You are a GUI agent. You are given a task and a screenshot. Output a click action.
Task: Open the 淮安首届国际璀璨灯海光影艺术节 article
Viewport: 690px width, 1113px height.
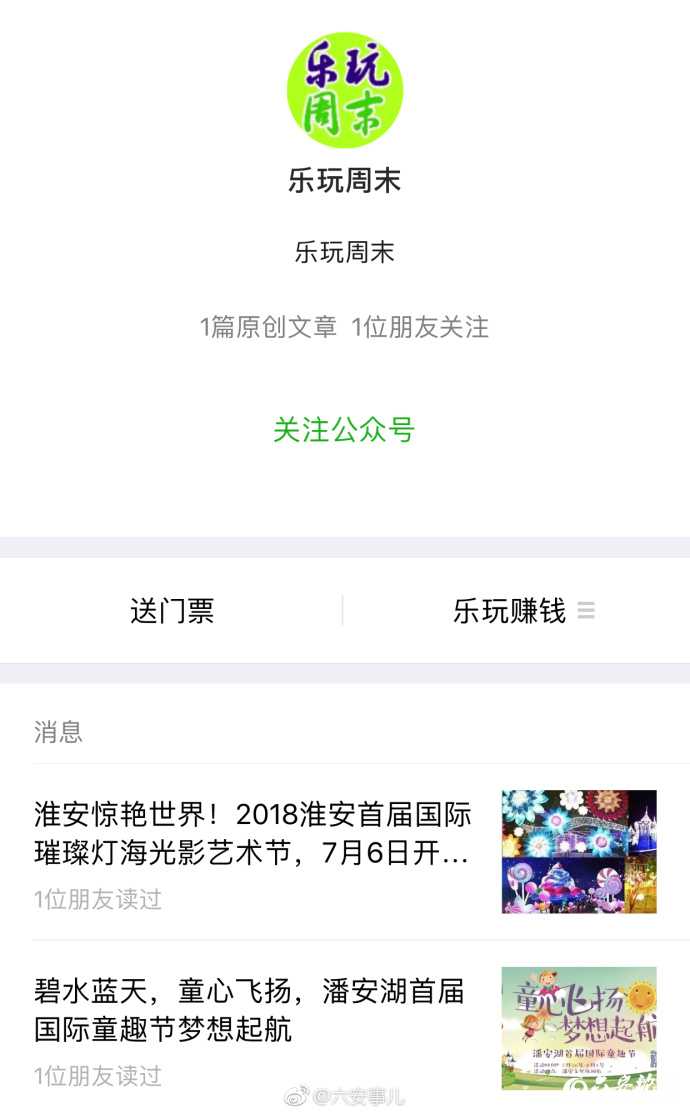click(x=253, y=834)
